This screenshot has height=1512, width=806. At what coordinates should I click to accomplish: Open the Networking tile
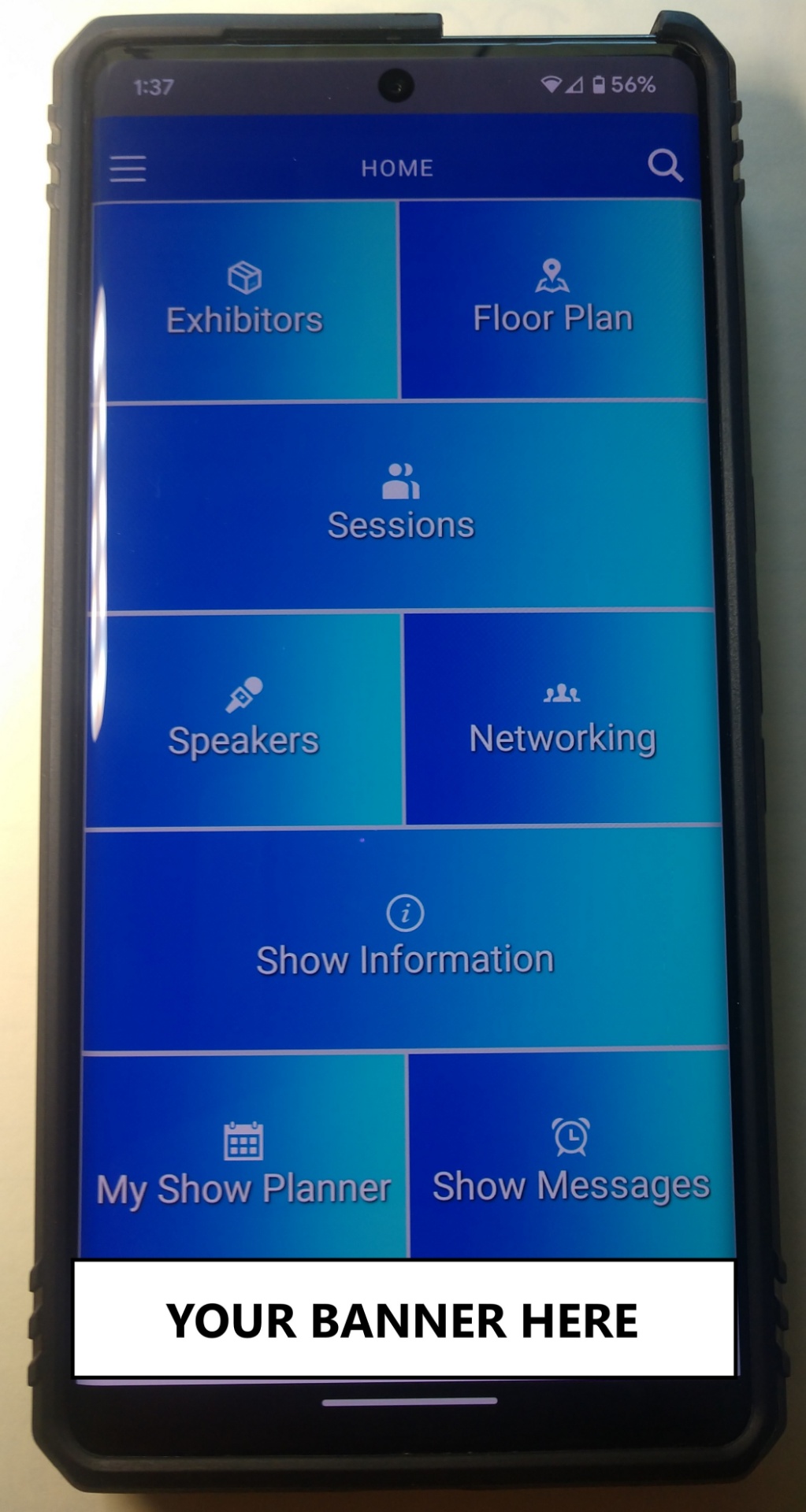[563, 718]
